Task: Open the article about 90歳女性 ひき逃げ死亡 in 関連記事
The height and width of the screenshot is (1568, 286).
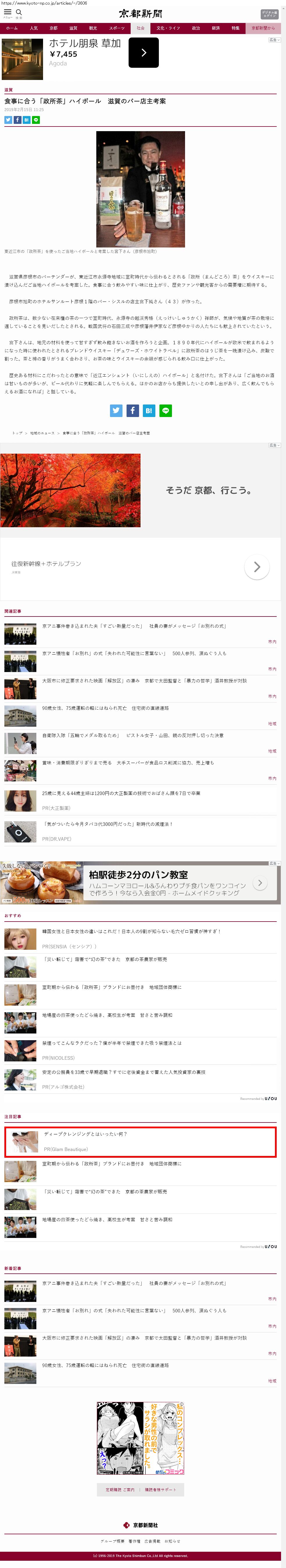Action: click(x=105, y=708)
